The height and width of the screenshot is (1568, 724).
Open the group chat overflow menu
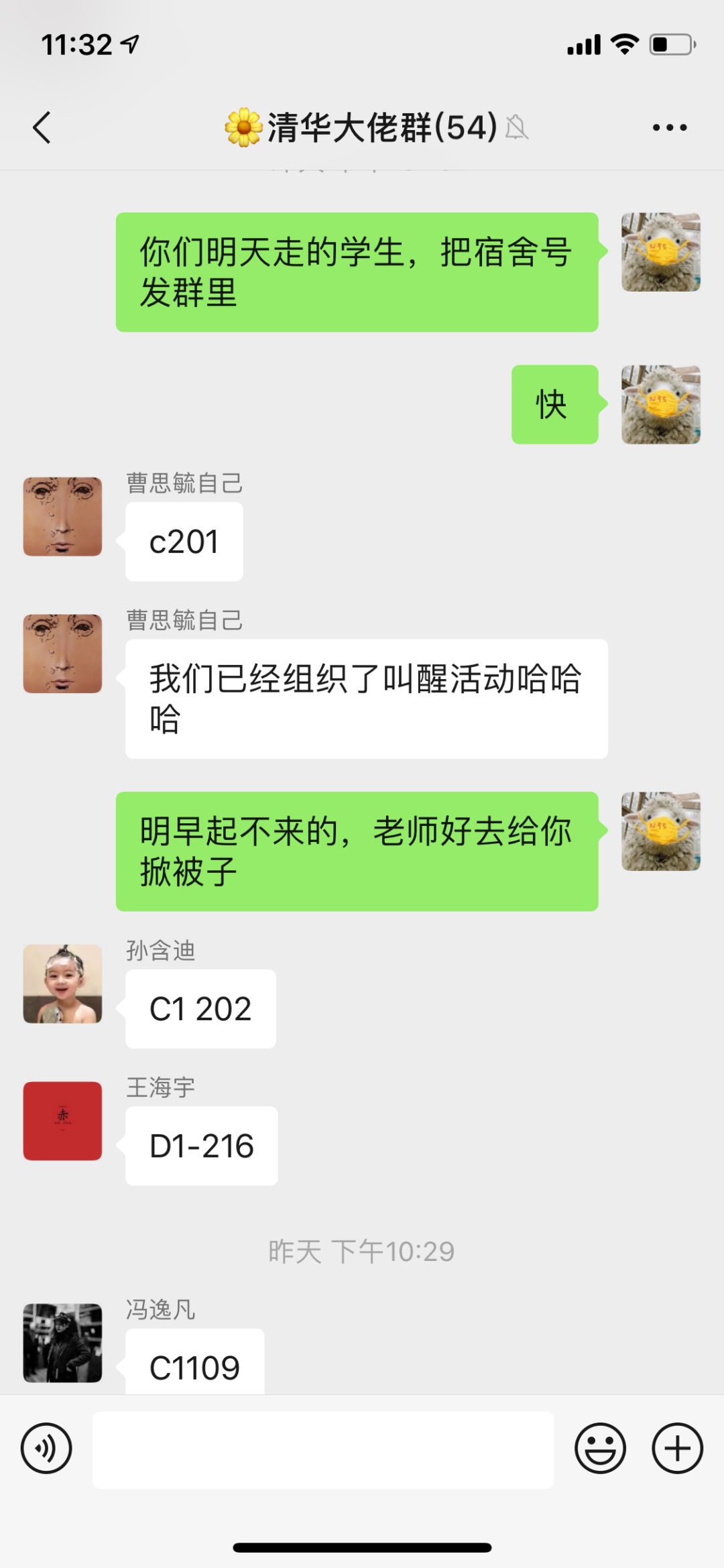[x=670, y=127]
